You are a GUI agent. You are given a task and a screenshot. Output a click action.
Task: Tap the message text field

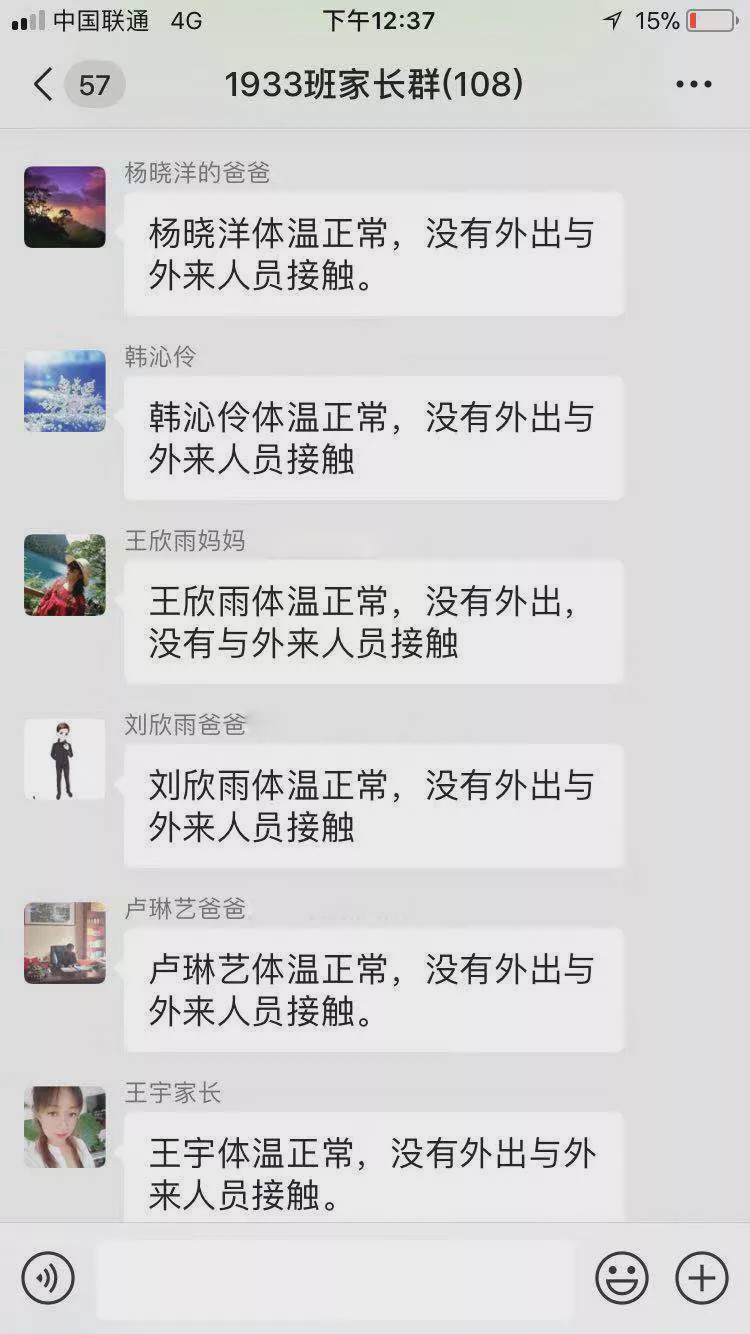coord(336,1278)
